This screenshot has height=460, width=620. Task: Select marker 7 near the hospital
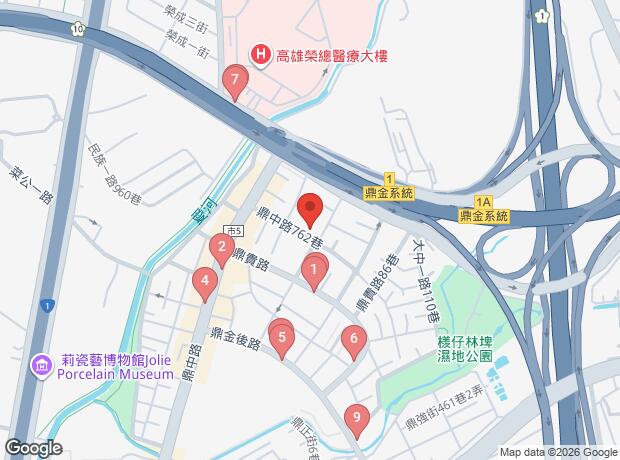(x=234, y=79)
